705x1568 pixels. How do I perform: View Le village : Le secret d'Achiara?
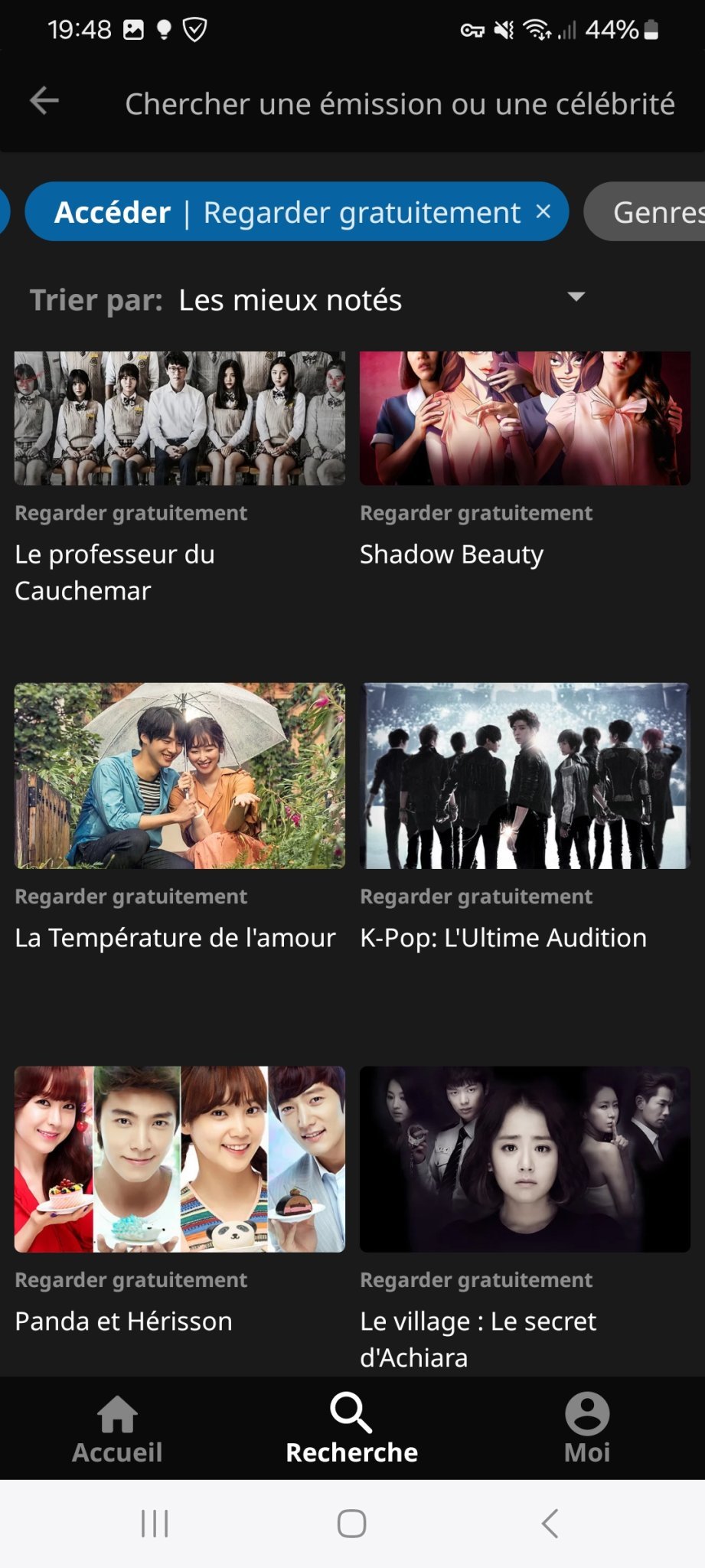(524, 1159)
